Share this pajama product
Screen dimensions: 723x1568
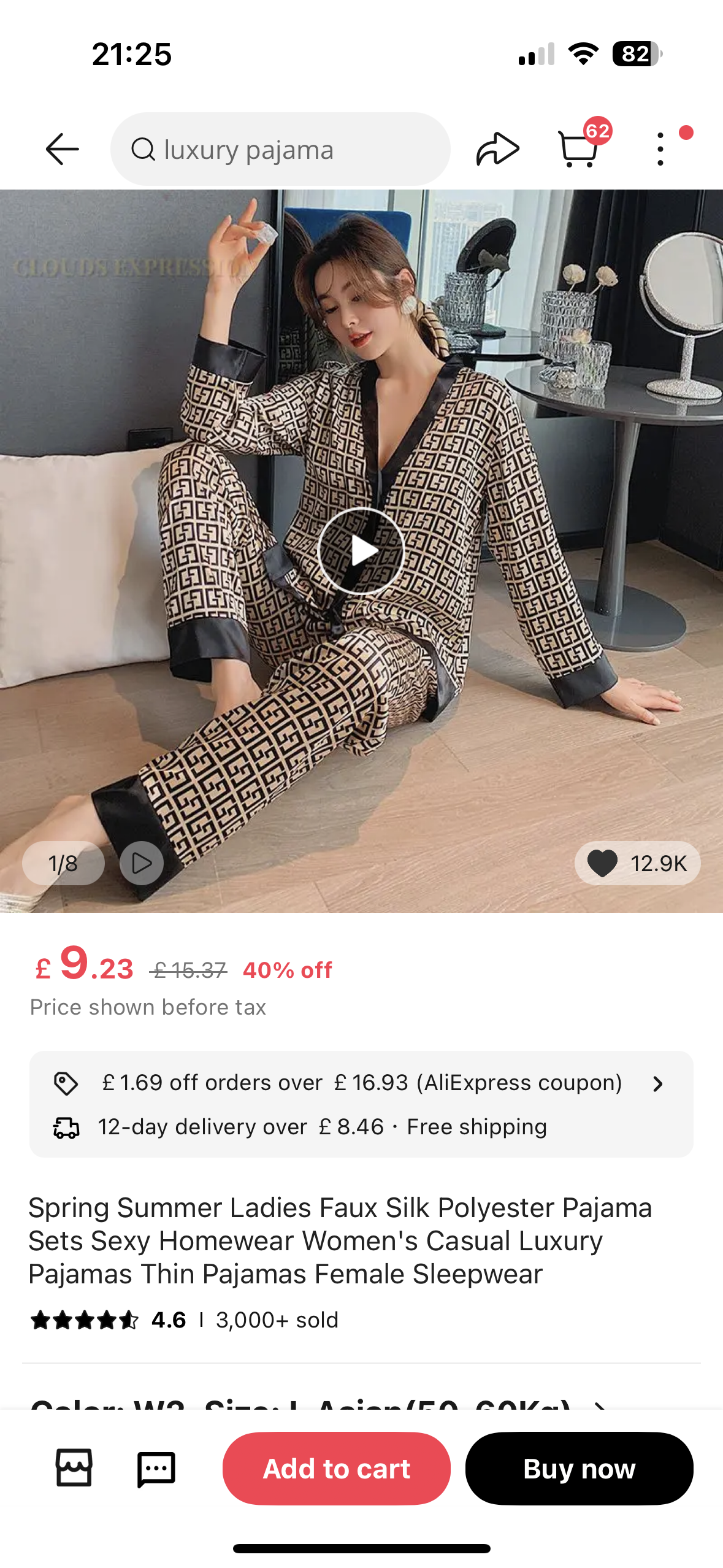497,149
